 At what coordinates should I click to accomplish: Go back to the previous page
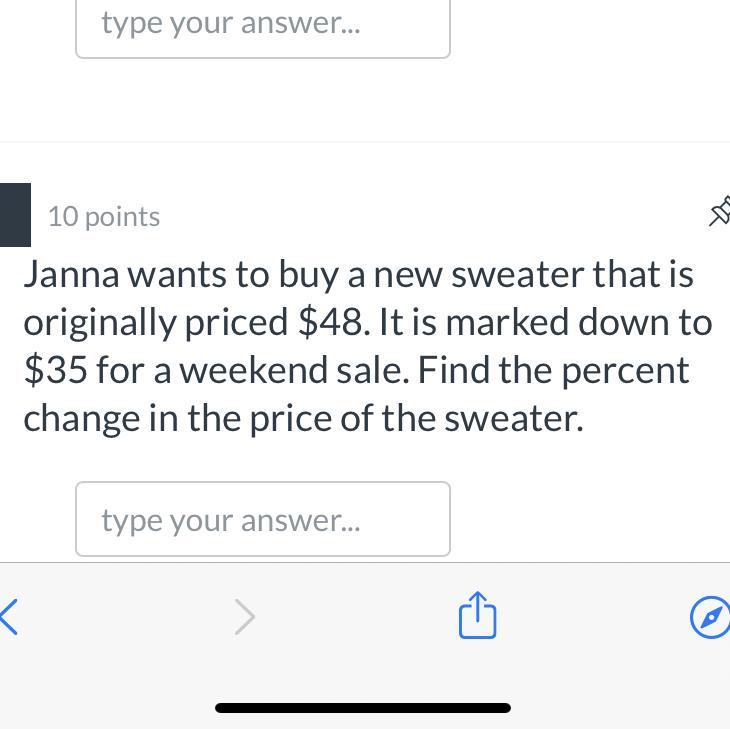10,616
